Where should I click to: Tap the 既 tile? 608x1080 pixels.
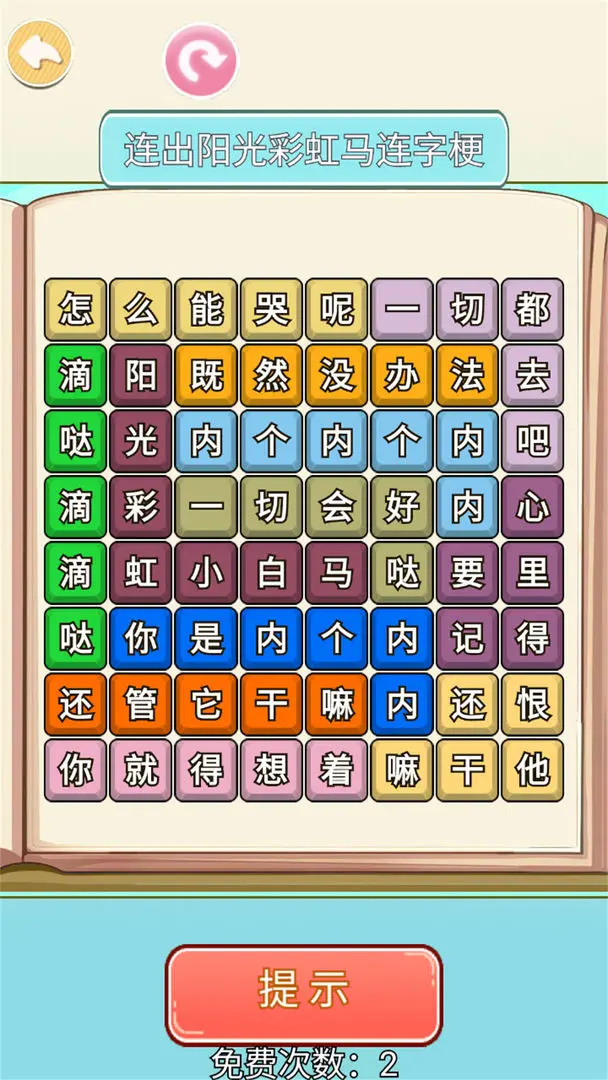[x=206, y=376]
